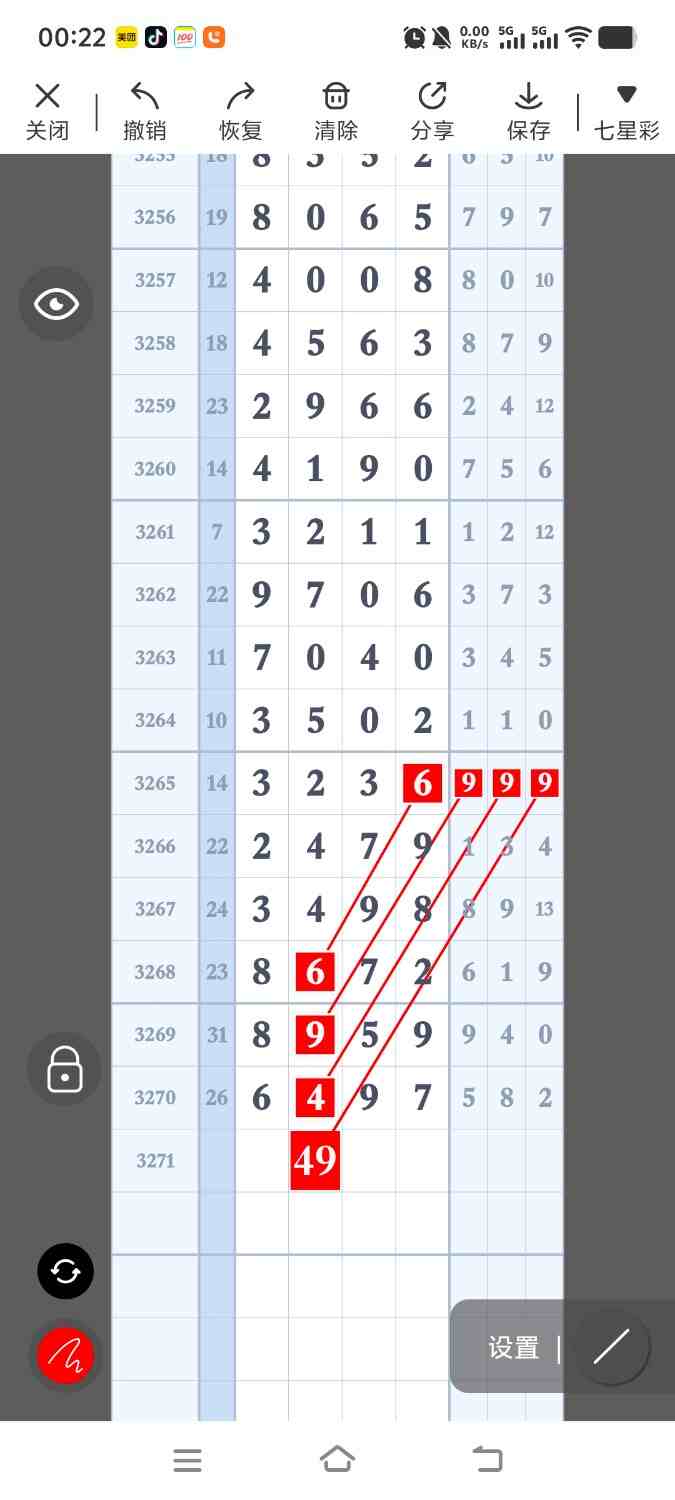Image resolution: width=675 pixels, height=1500 pixels.
Task: Go to the home screen
Action: click(x=337, y=1460)
